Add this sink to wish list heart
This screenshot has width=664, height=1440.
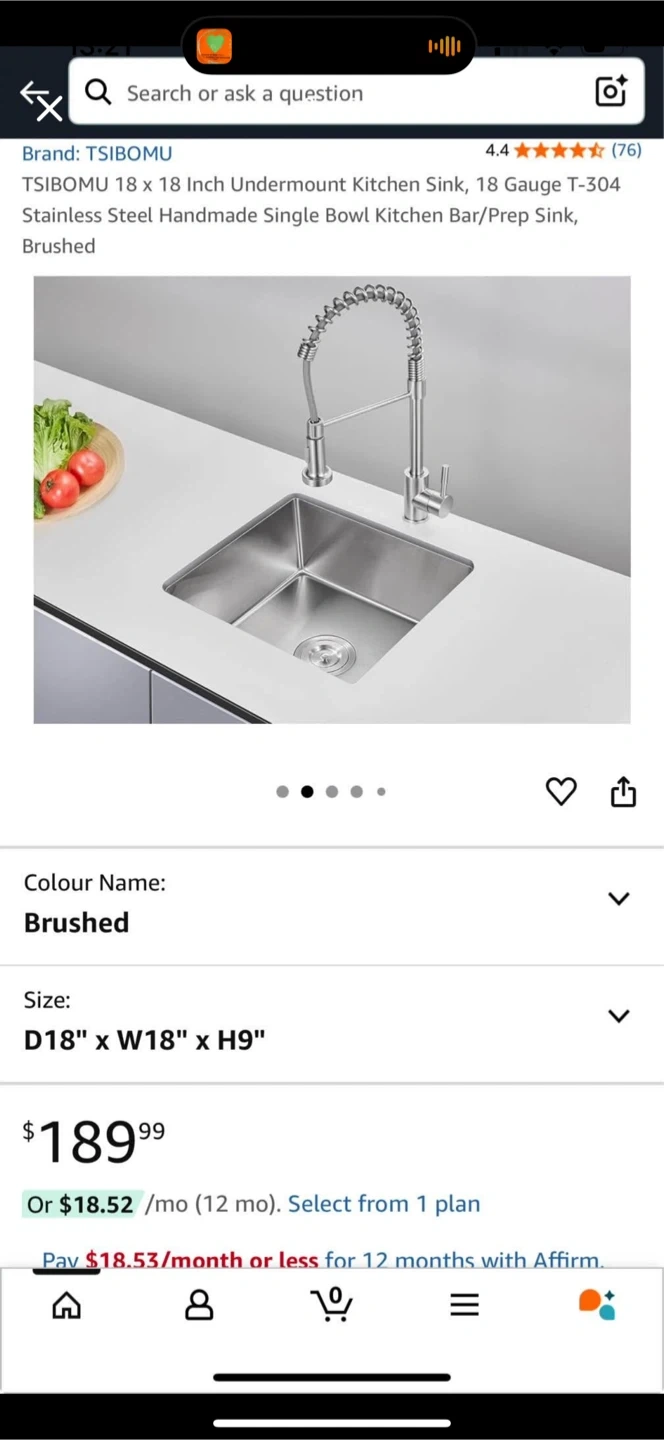pyautogui.click(x=561, y=792)
